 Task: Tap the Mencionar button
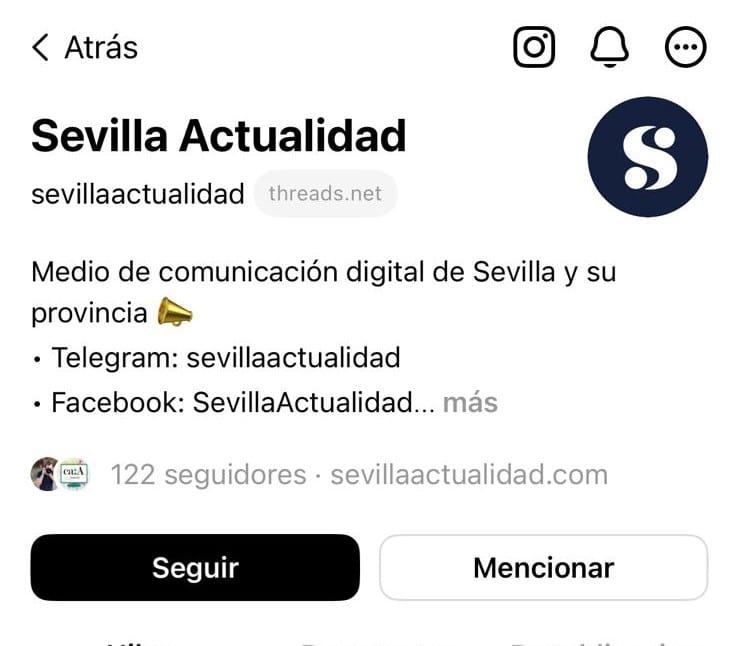543,568
